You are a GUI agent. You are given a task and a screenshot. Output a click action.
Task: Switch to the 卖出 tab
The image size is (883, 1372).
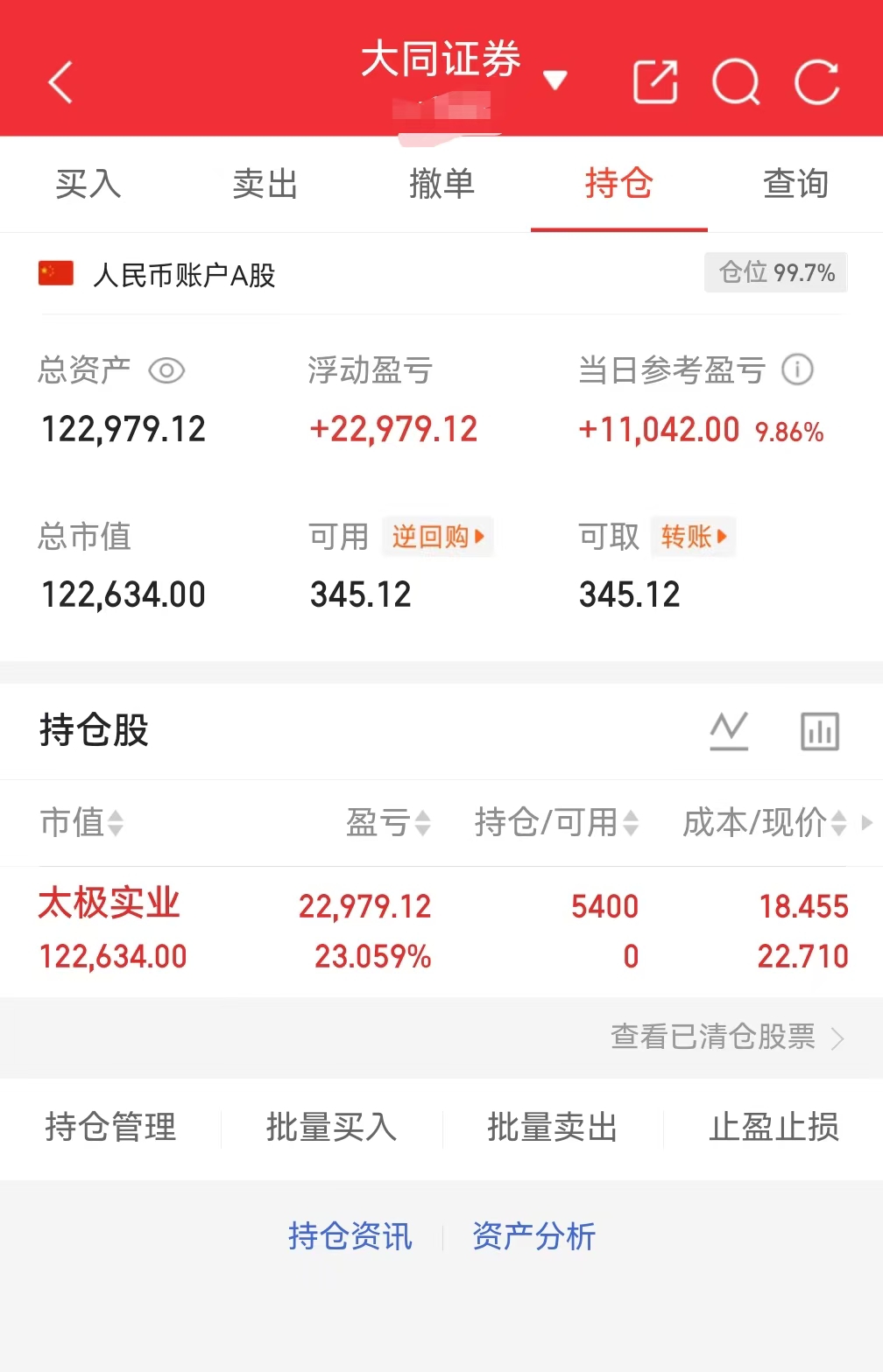point(265,184)
